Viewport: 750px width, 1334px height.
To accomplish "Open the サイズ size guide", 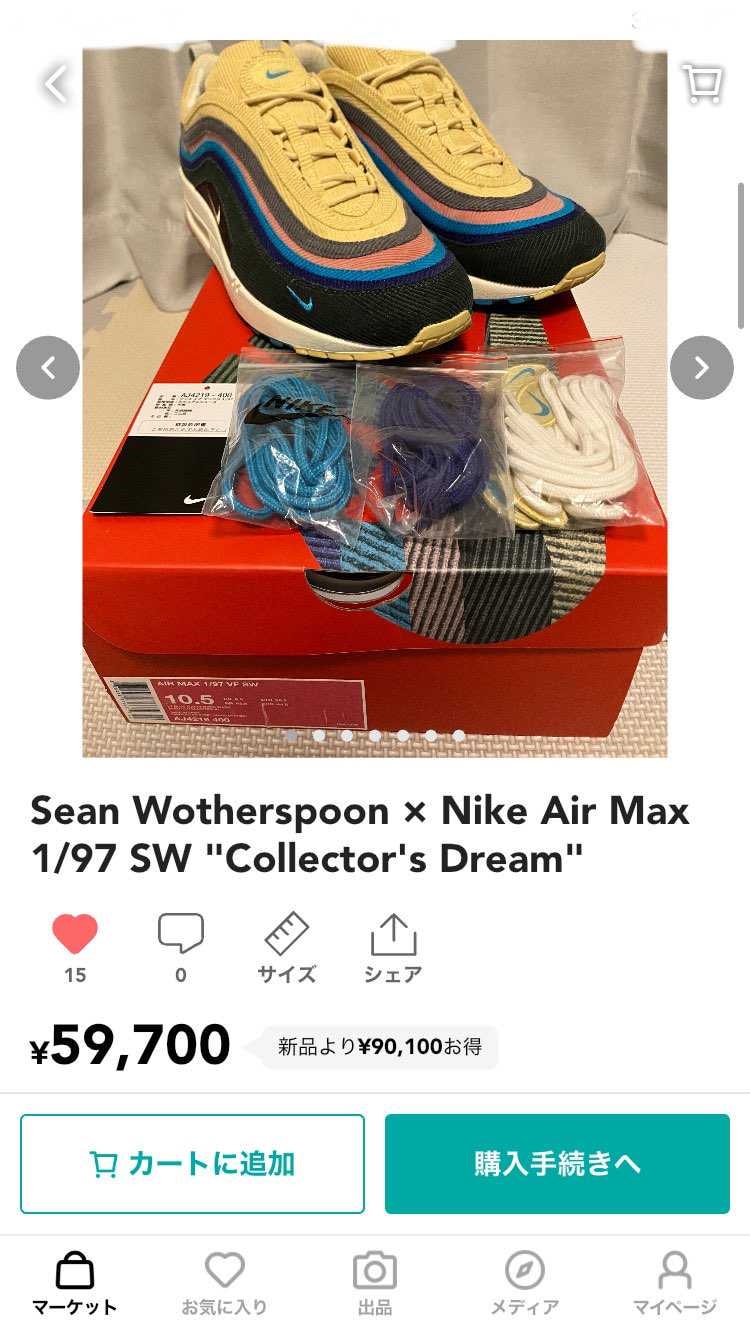I will click(x=287, y=948).
